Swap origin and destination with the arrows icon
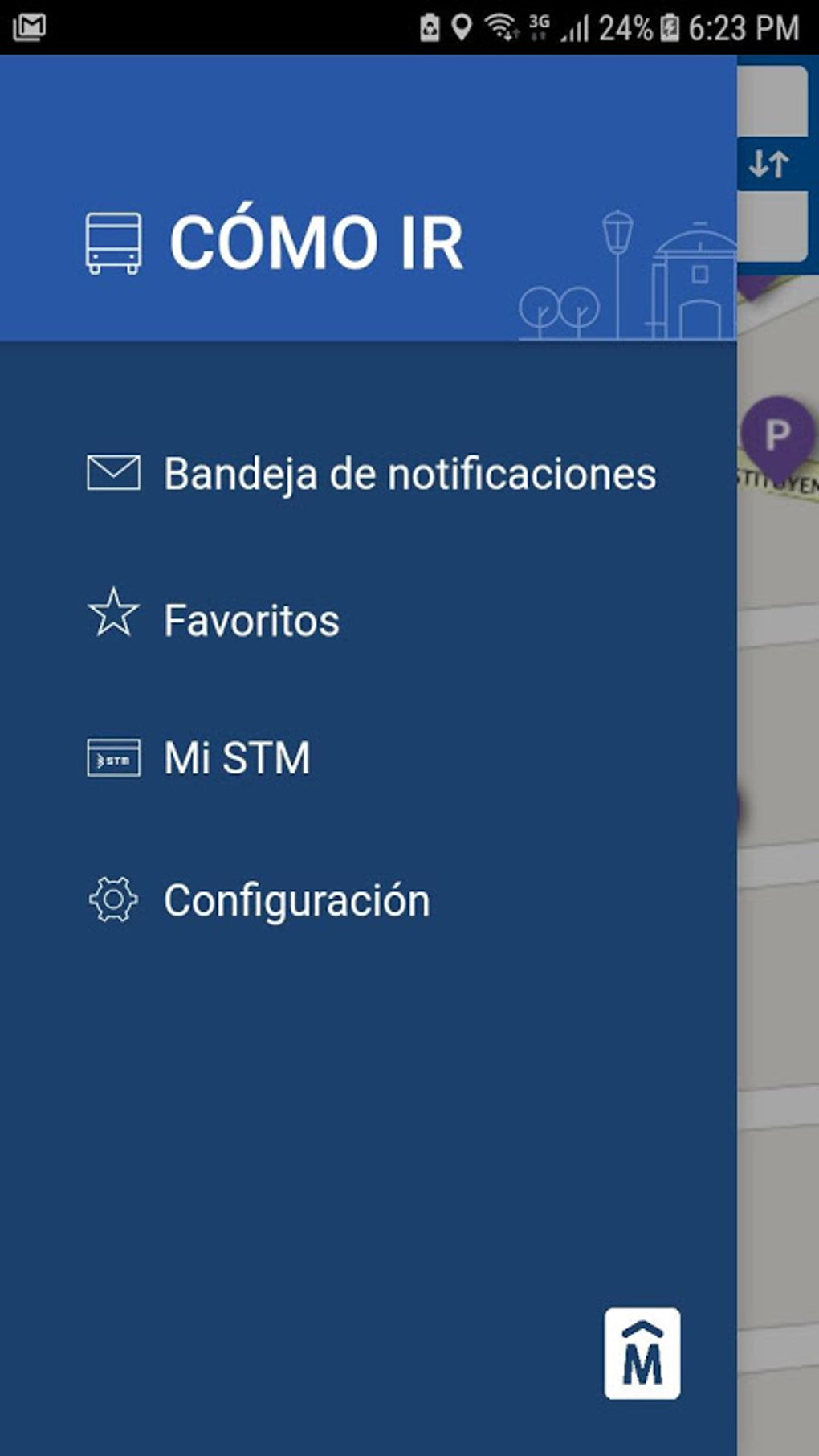Image resolution: width=819 pixels, height=1456 pixels. click(769, 165)
